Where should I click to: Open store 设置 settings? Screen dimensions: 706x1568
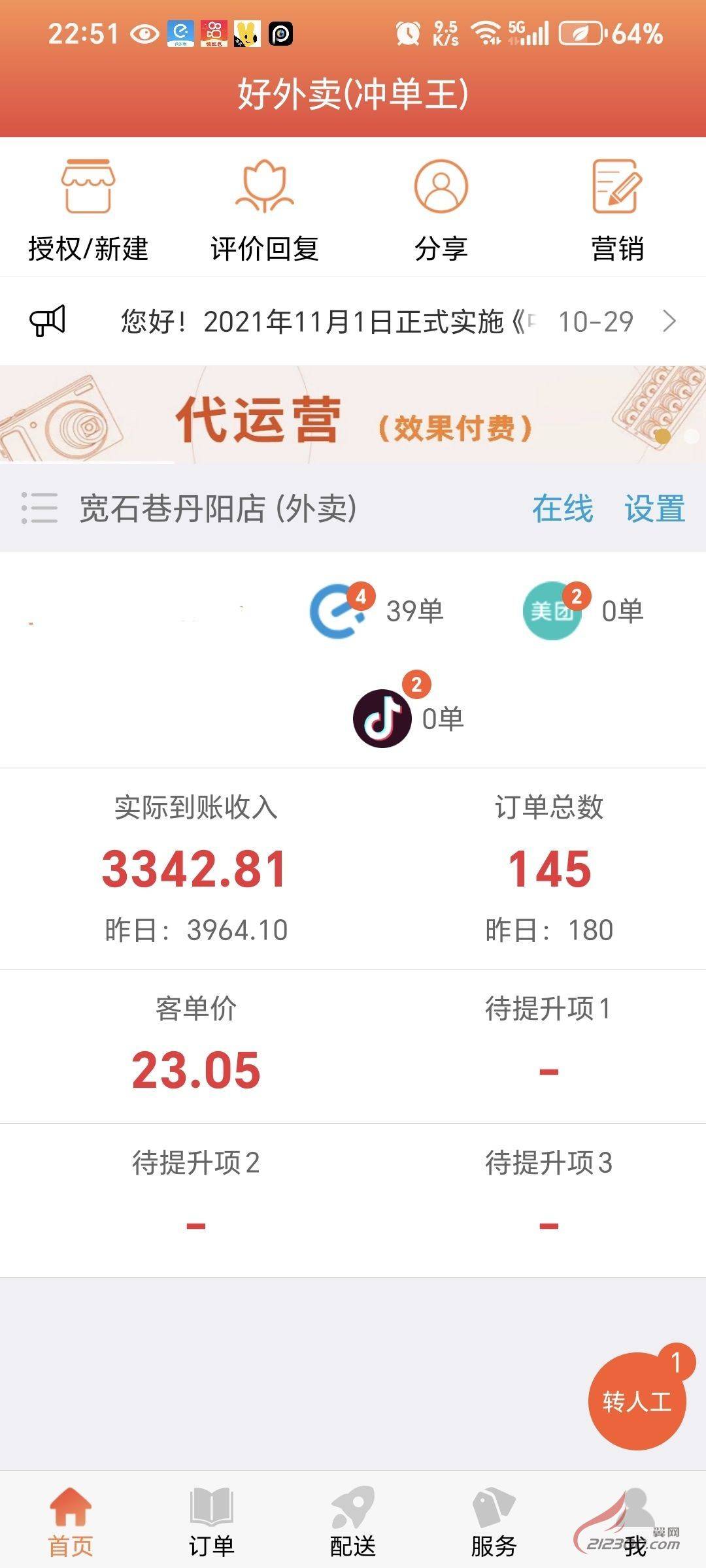(x=654, y=508)
